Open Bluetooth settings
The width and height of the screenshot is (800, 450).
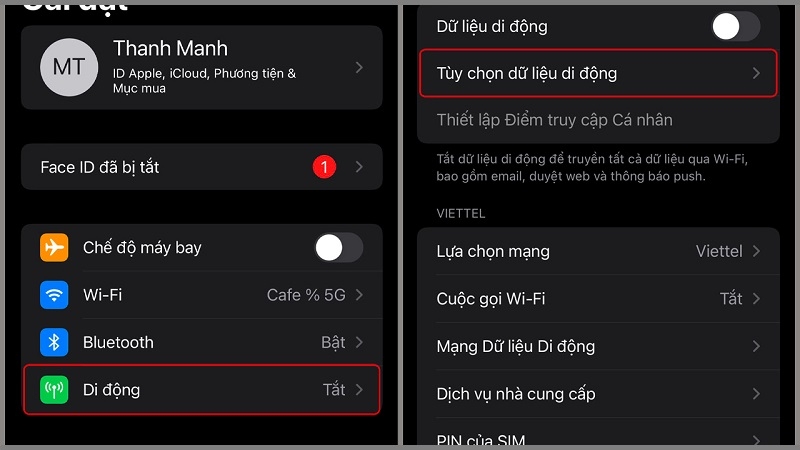[200, 342]
